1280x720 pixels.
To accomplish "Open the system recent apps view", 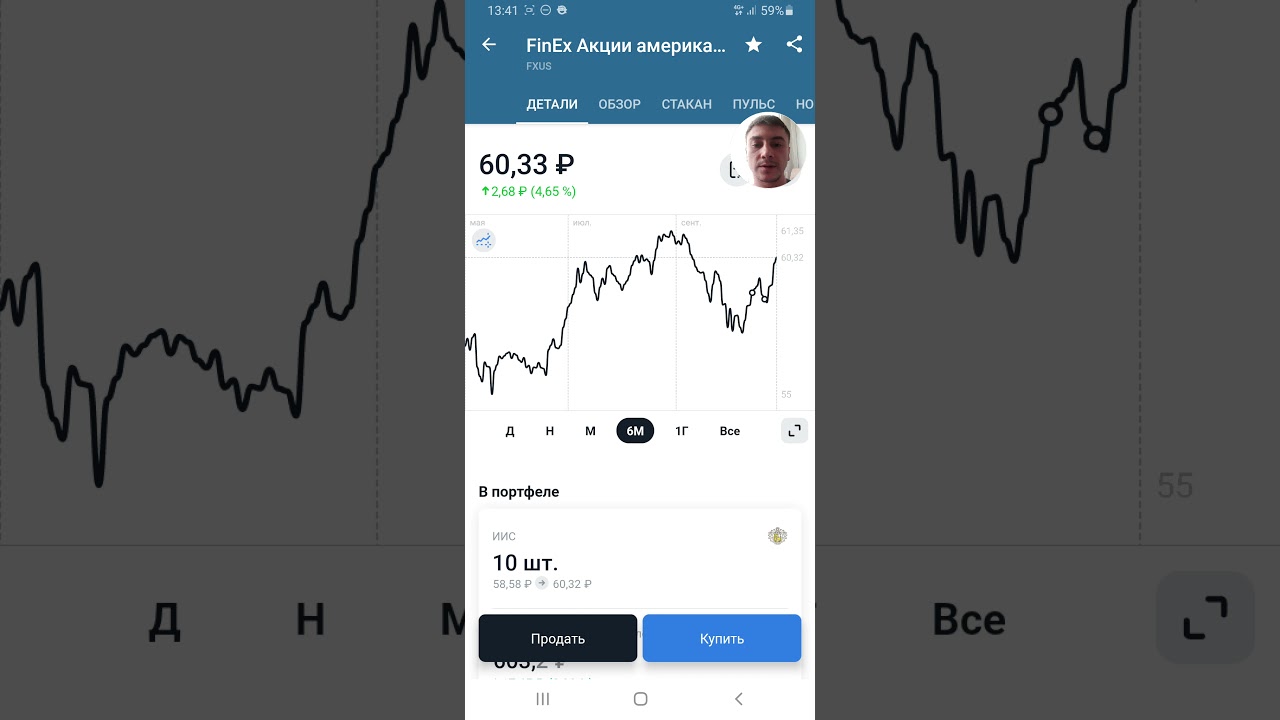I will [543, 699].
